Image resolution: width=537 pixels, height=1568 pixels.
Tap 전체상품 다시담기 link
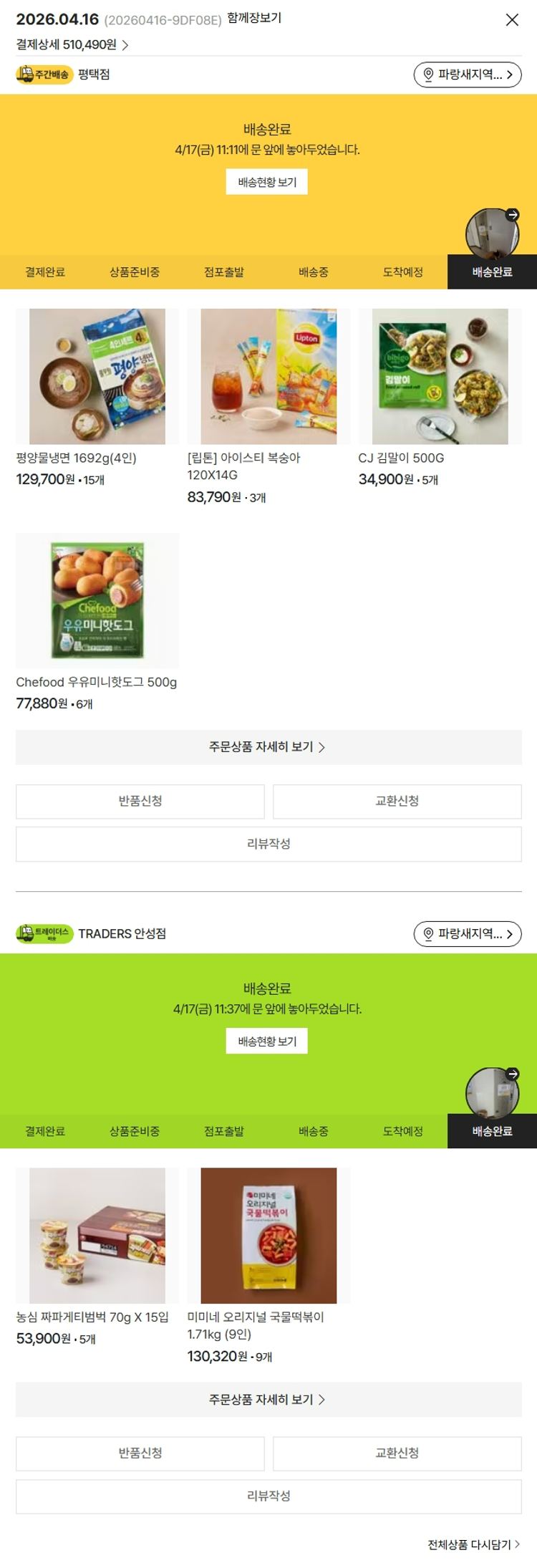(474, 1544)
